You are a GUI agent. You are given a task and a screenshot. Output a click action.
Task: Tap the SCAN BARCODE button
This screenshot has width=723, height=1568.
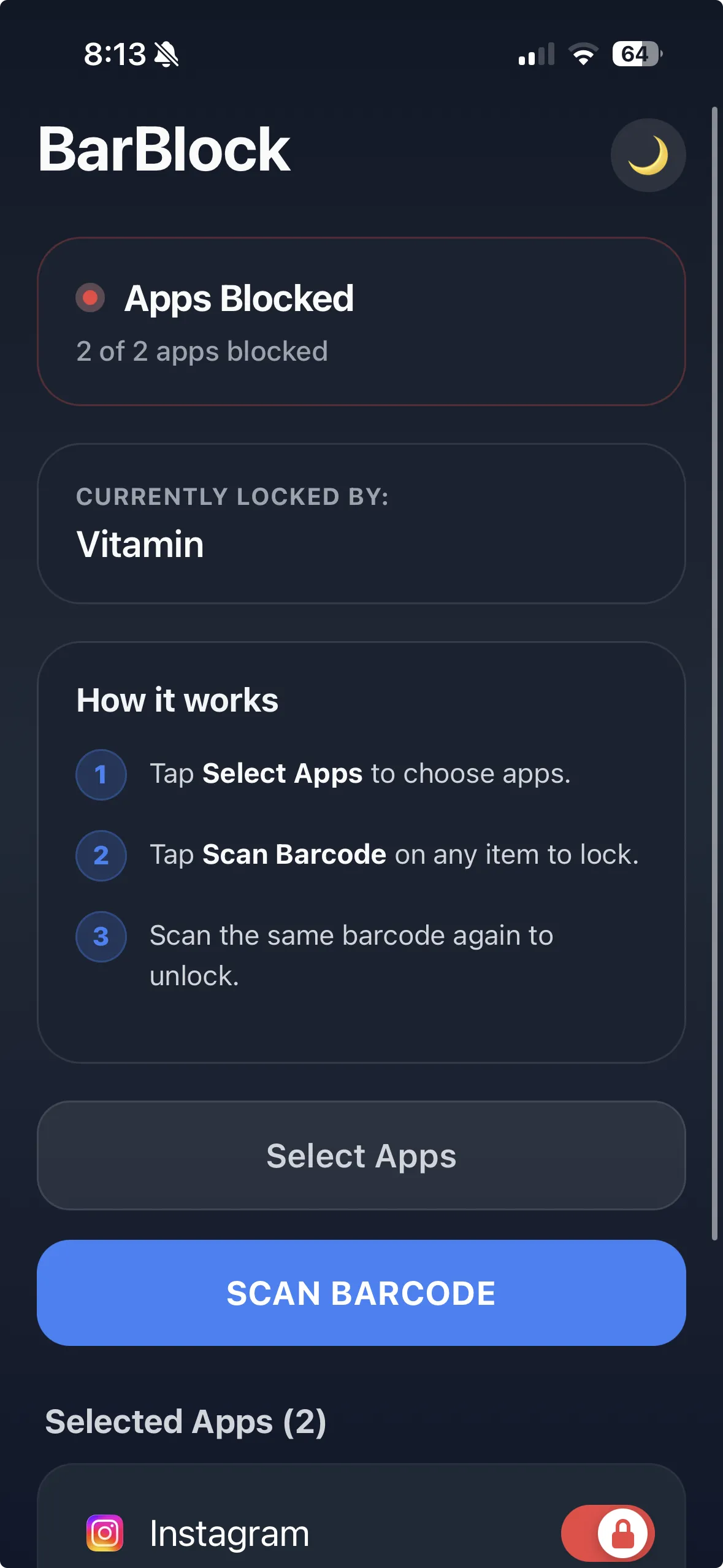click(361, 1292)
